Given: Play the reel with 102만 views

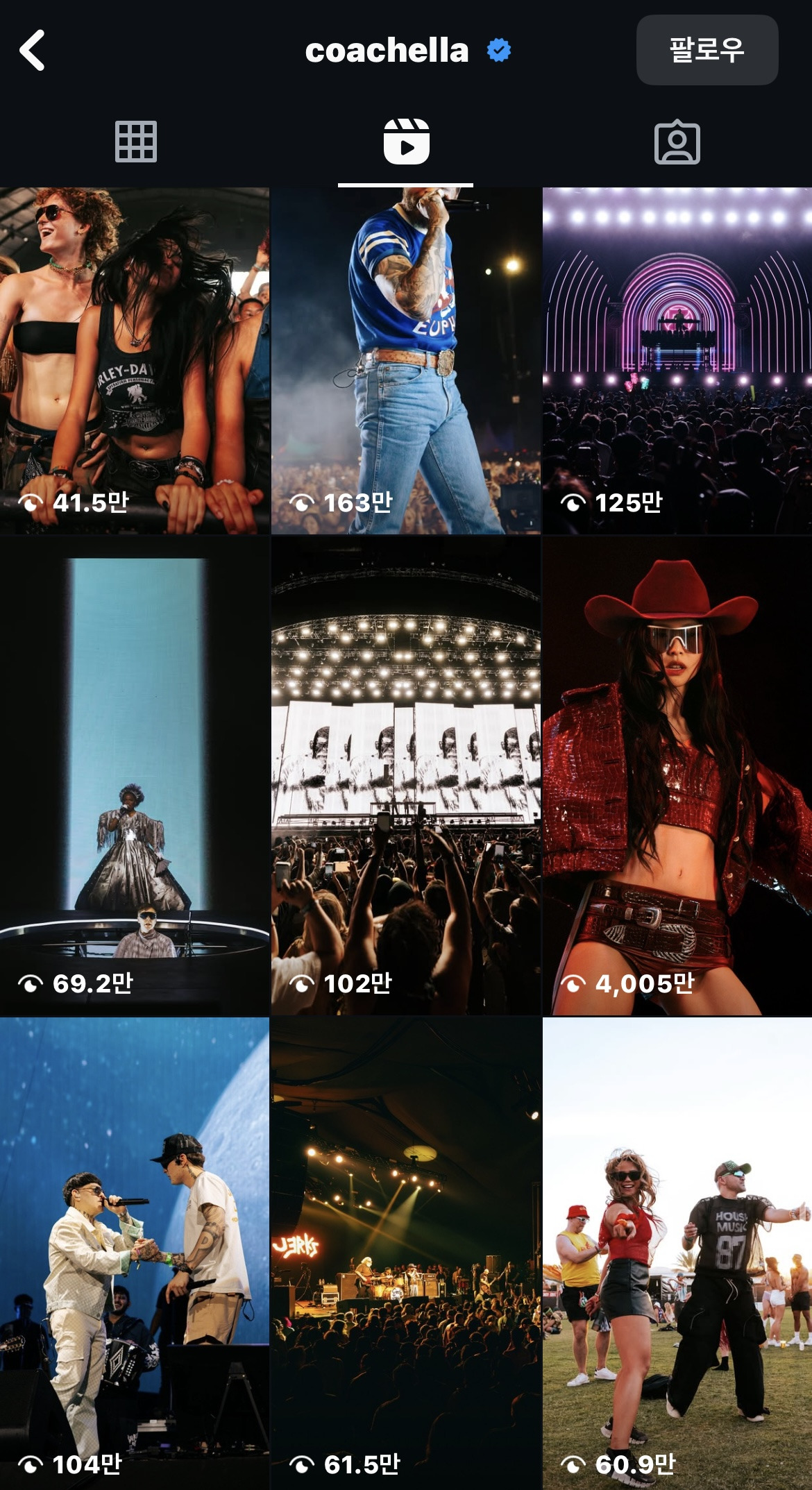Looking at the screenshot, I should 406,776.
